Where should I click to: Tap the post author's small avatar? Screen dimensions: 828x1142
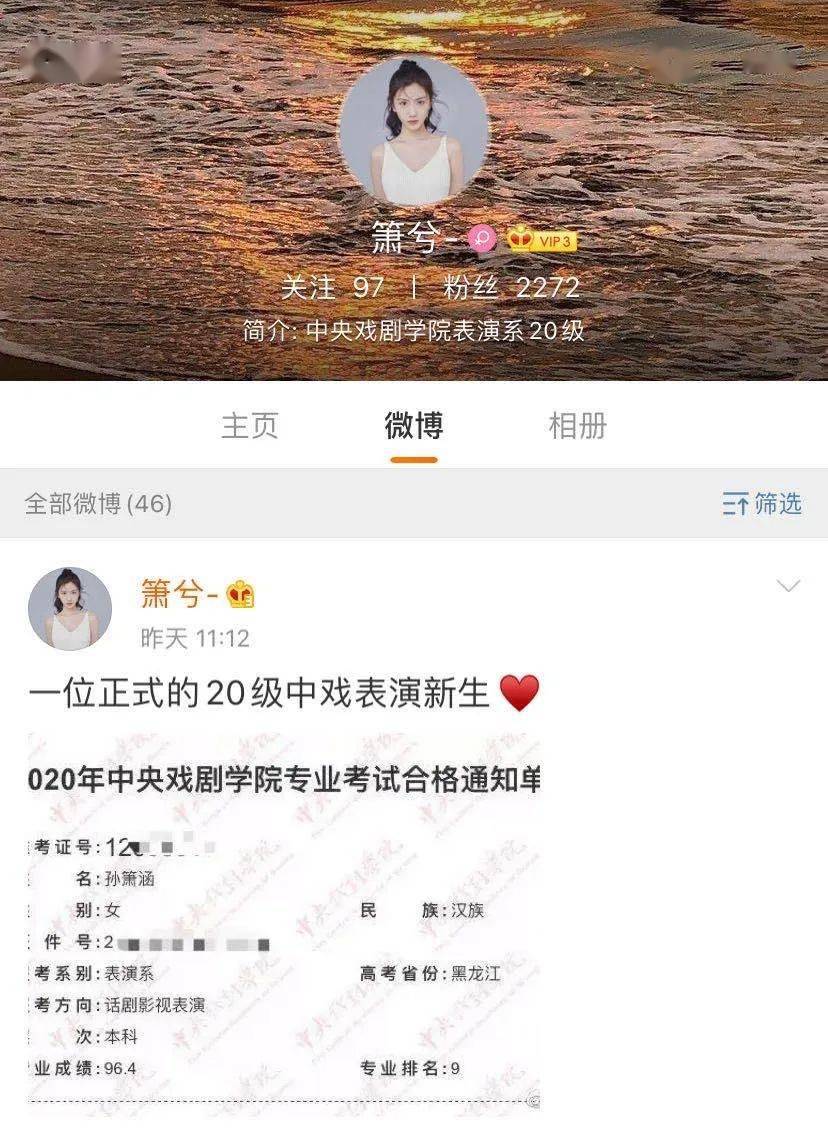pyautogui.click(x=70, y=609)
